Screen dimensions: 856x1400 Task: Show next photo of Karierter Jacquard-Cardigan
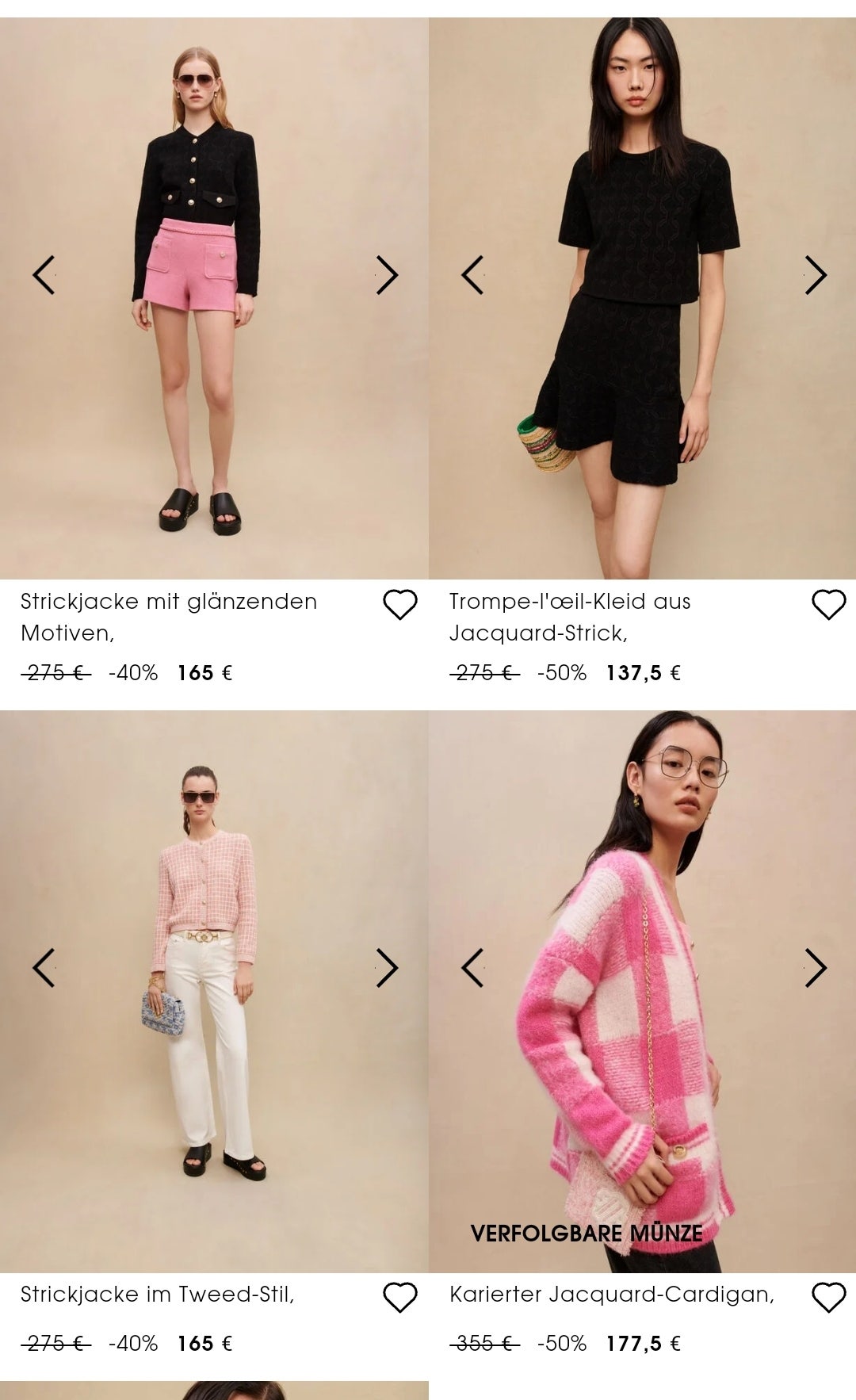click(x=816, y=968)
